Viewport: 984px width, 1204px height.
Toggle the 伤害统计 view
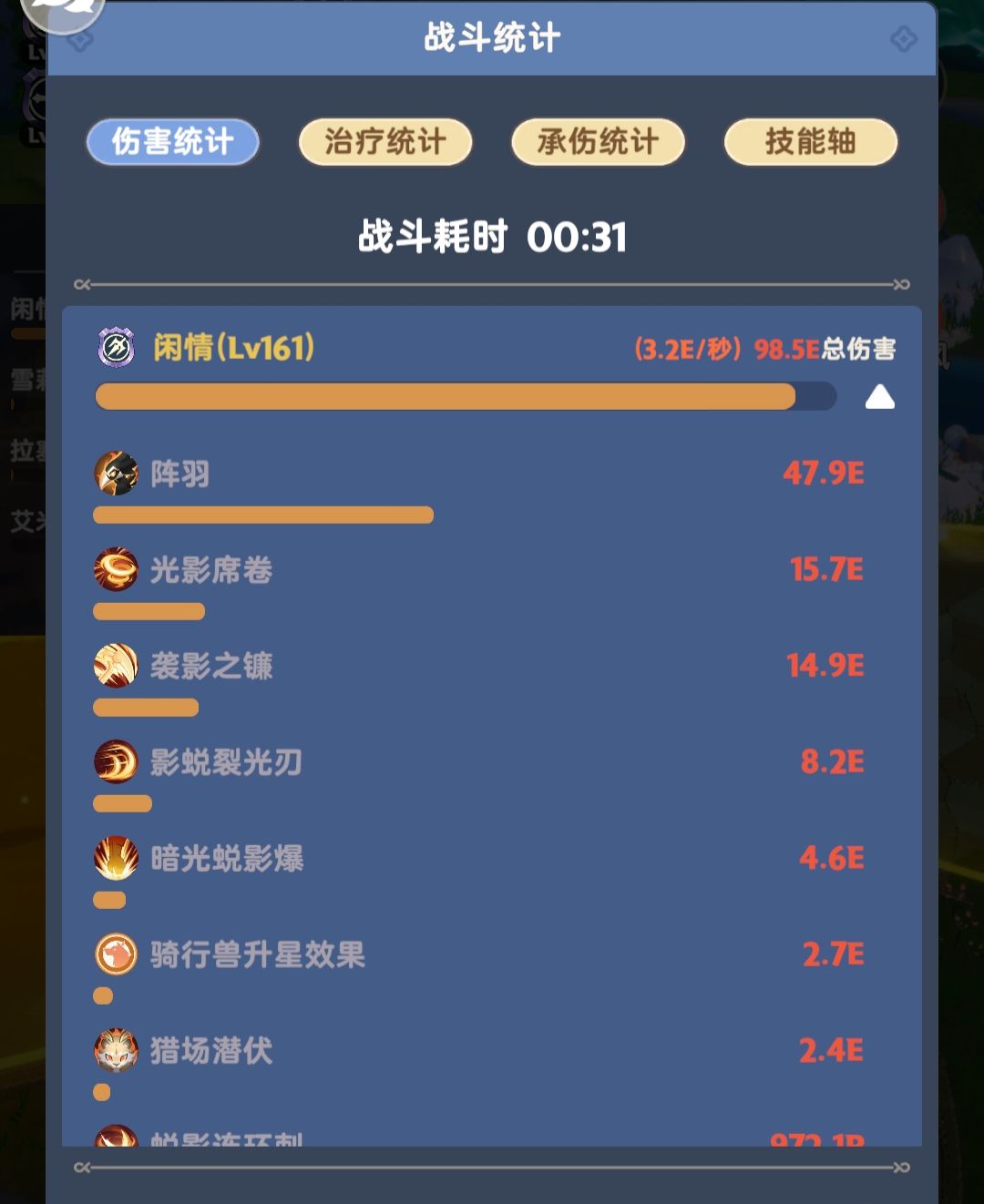pos(172,142)
